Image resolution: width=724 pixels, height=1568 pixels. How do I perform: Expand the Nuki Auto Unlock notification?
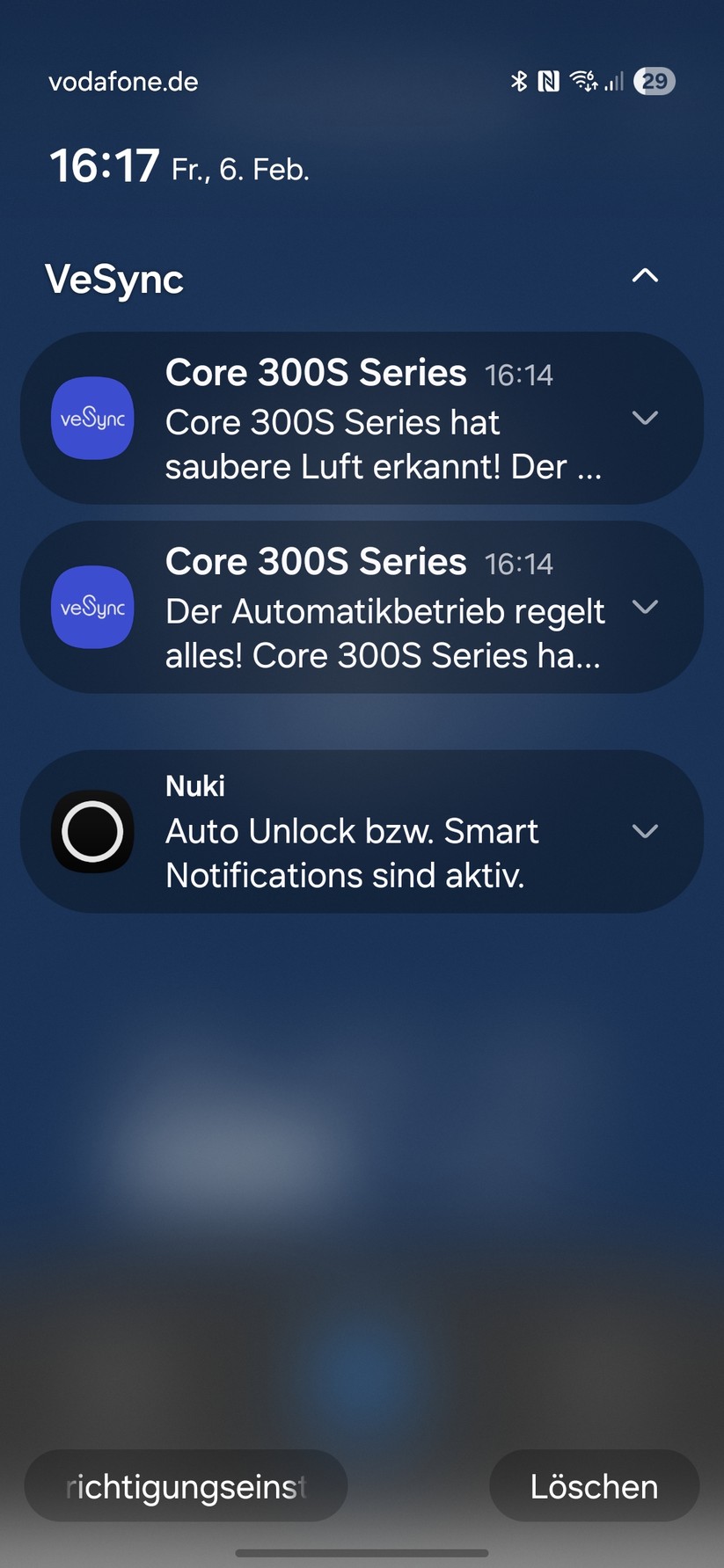point(645,831)
